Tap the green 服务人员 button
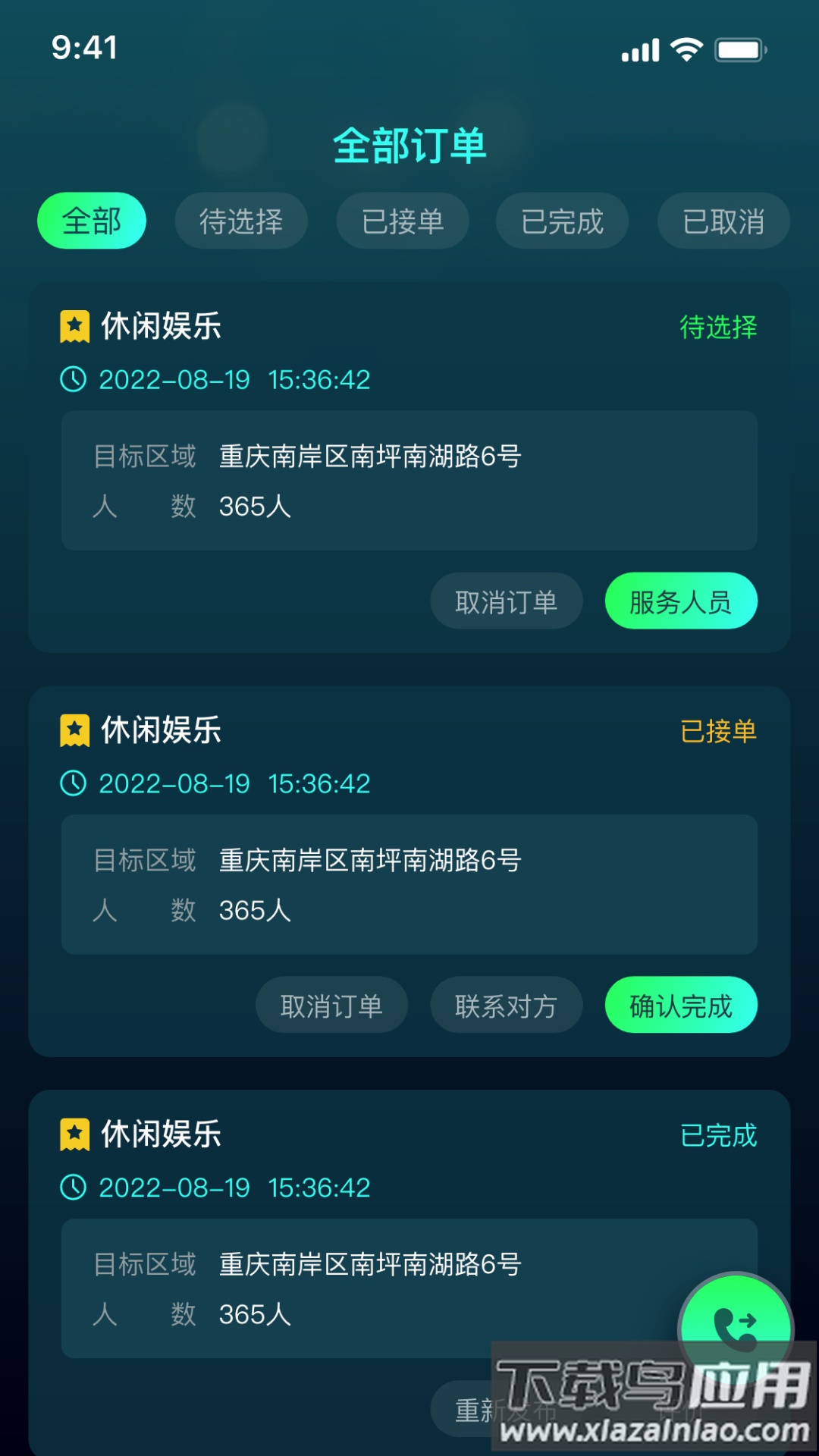 click(x=680, y=600)
